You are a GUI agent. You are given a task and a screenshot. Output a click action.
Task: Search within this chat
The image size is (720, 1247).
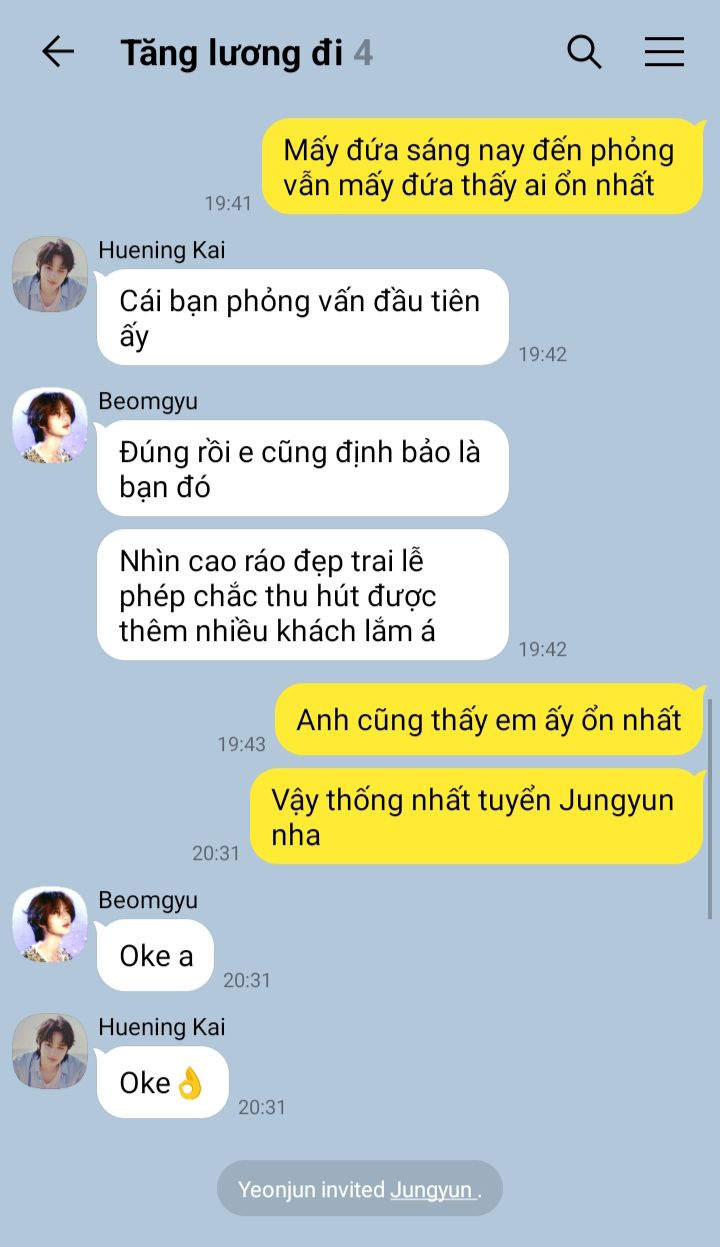click(584, 52)
